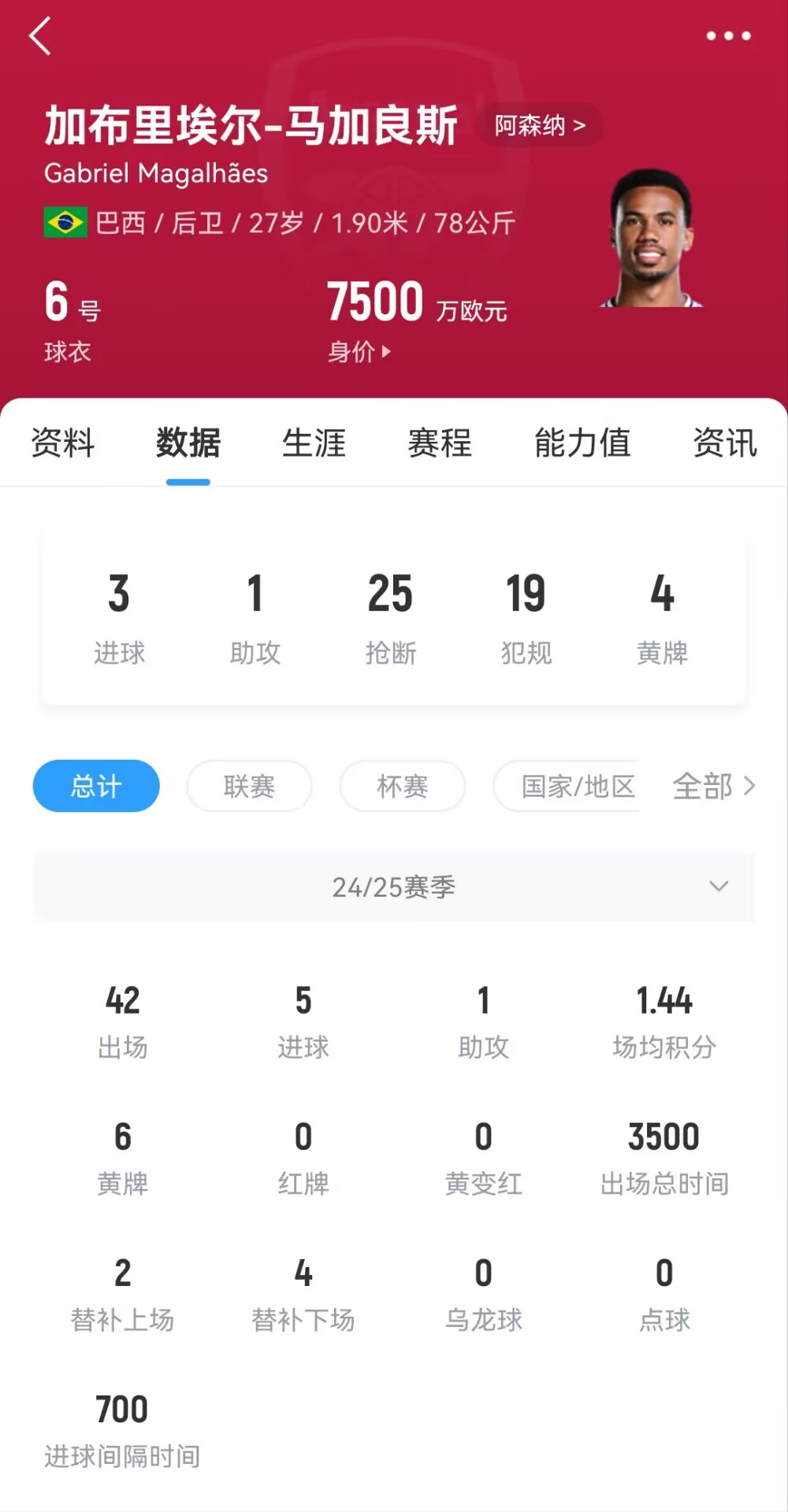View the 身价 market value details

359,351
